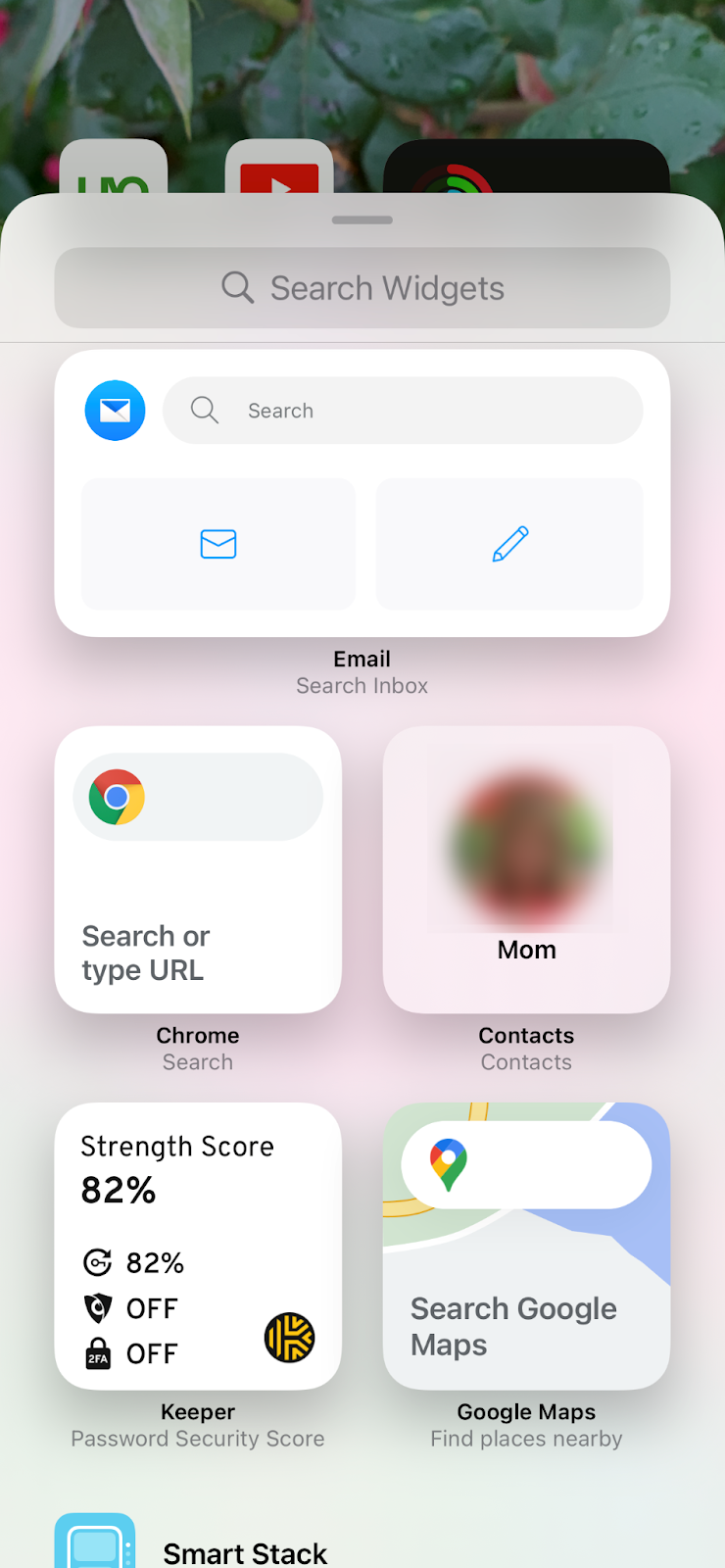Select the Email Search Inbox widget
This screenshot has height=1568, width=725.
pos(362,493)
